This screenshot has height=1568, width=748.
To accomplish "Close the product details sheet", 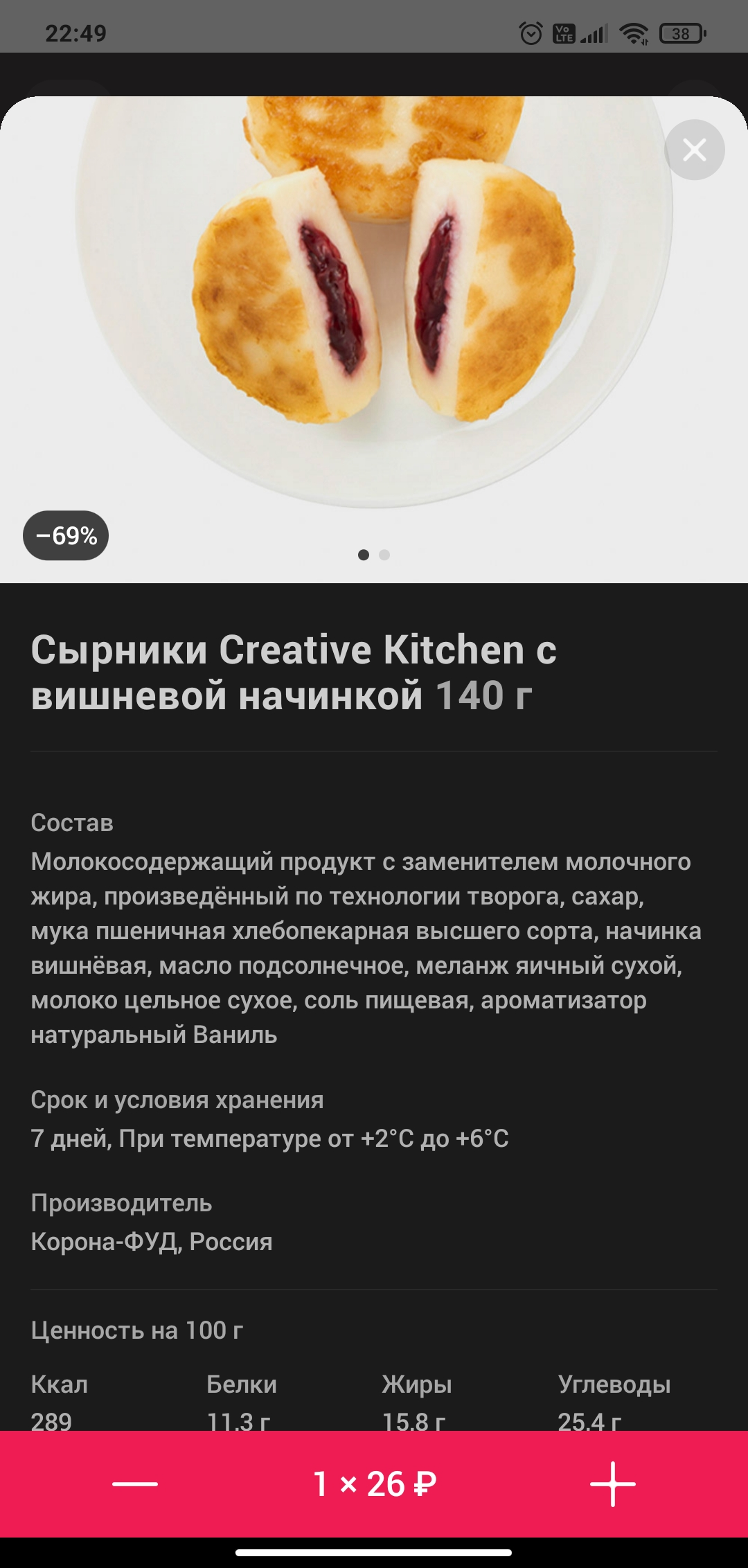I will click(694, 150).
